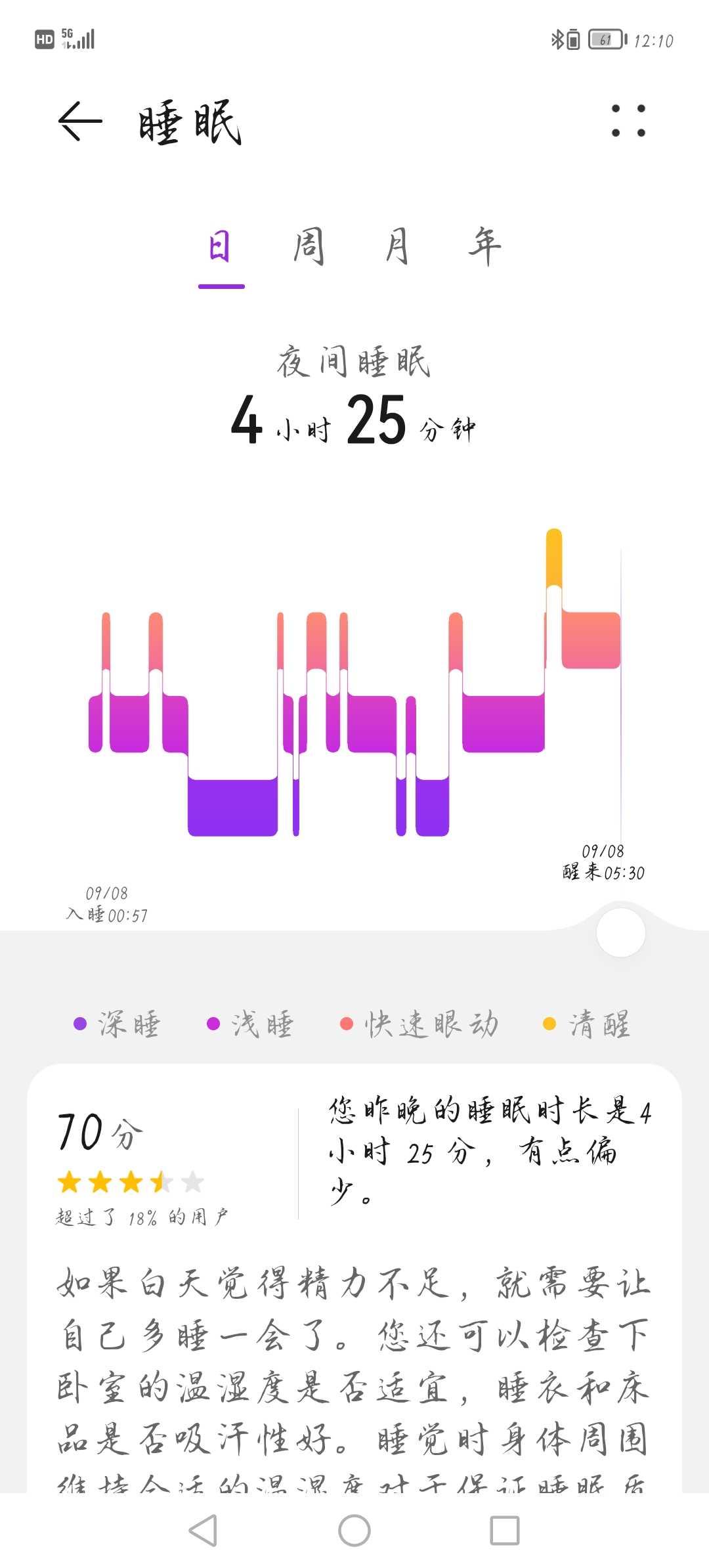The width and height of the screenshot is (709, 1568).
Task: Open recent apps with the square button
Action: point(505,1531)
